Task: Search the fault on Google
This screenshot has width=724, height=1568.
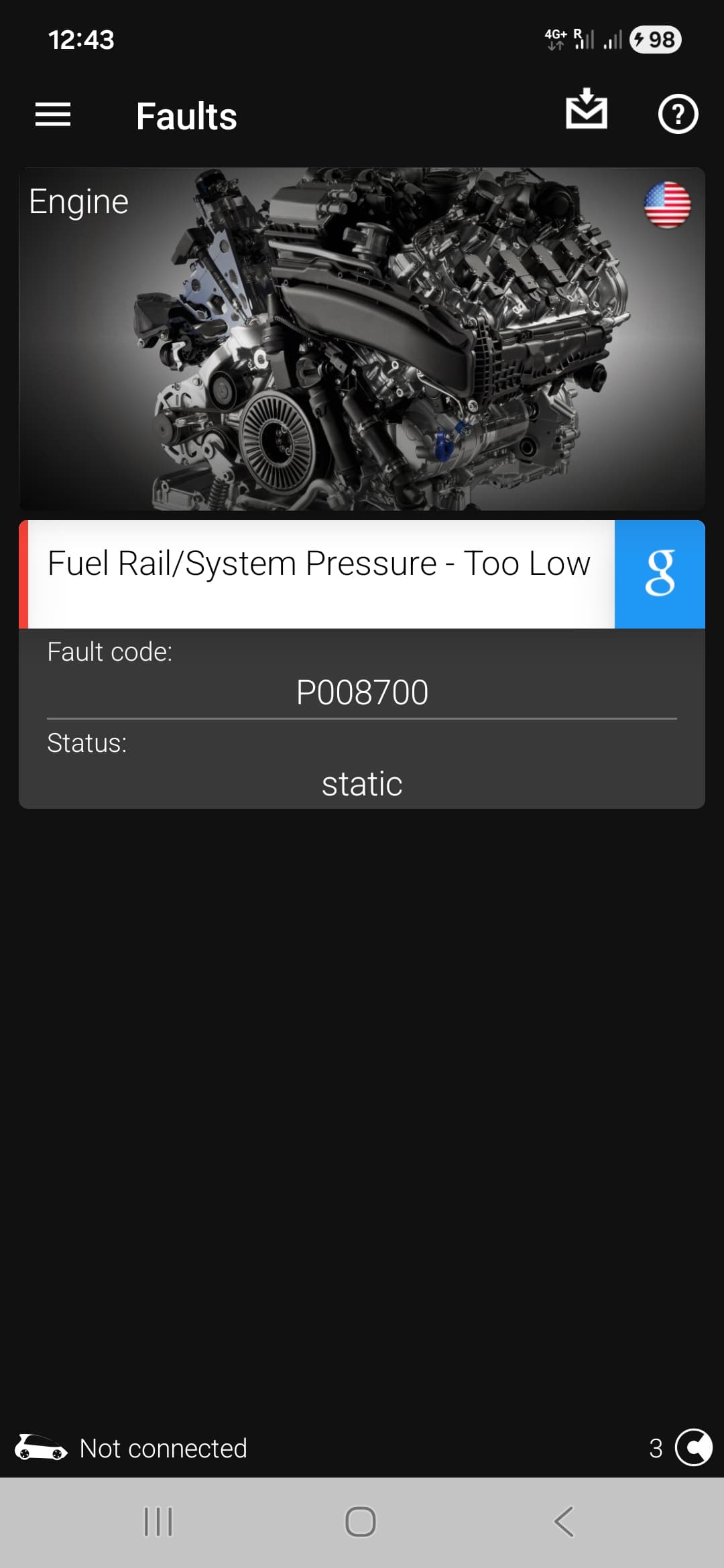Action: tap(660, 574)
